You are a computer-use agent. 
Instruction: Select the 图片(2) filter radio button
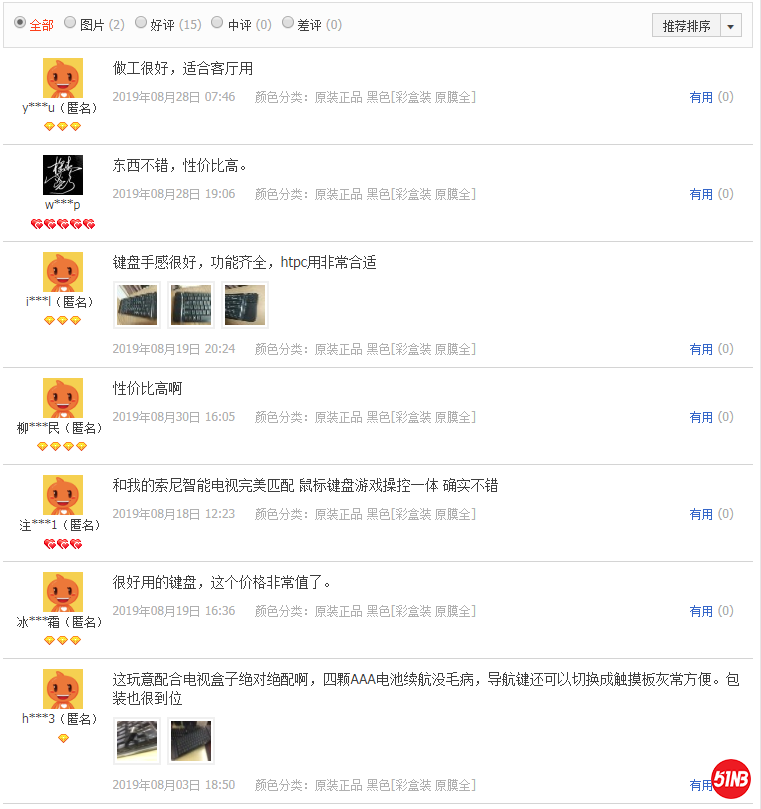click(x=70, y=22)
